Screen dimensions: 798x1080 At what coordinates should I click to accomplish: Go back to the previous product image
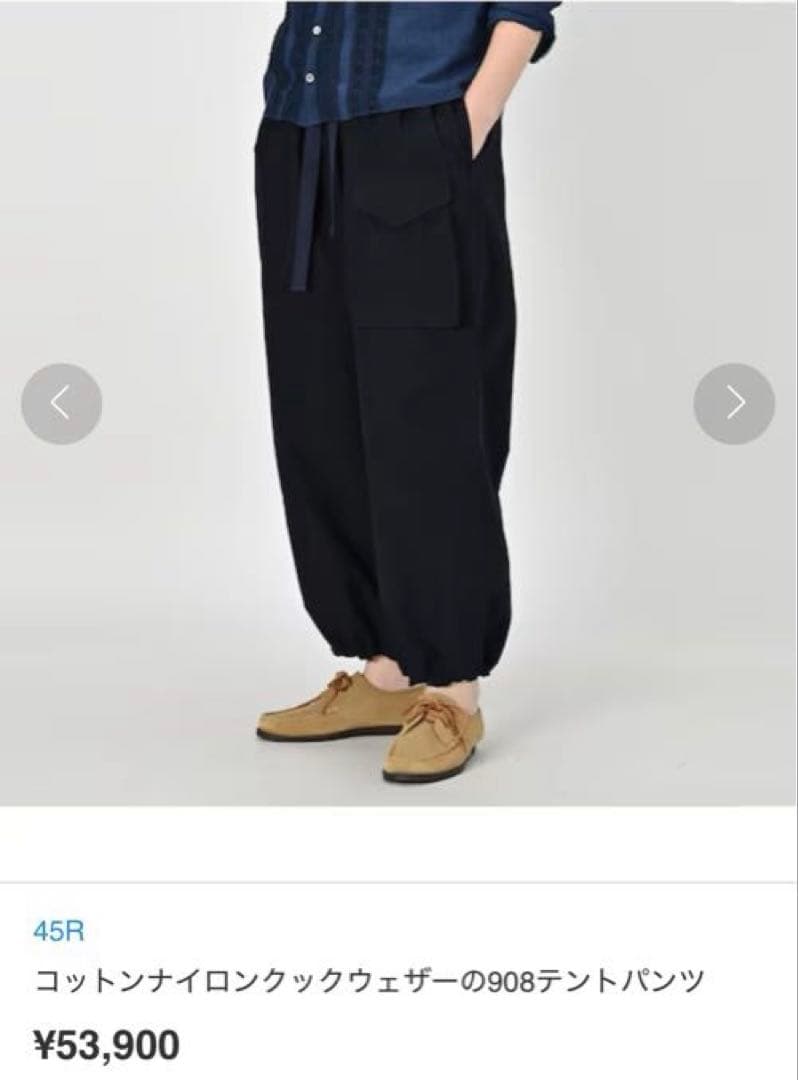[63, 404]
